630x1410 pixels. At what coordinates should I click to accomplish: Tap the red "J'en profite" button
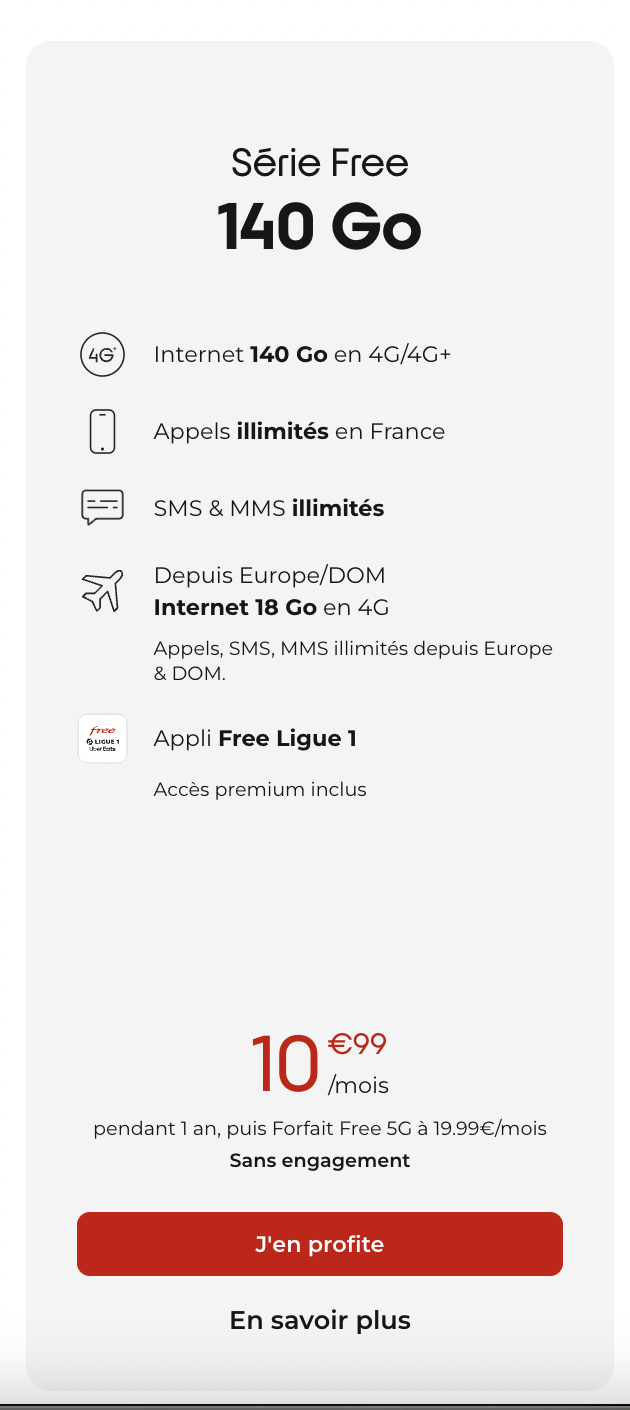(x=319, y=1244)
